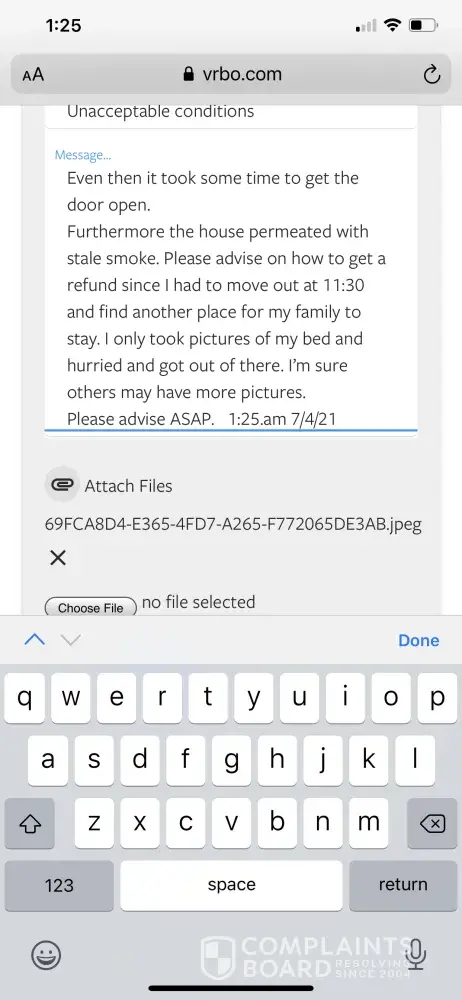The width and height of the screenshot is (462, 1000).
Task: Tap the vrbo.com address bar
Action: [232, 74]
